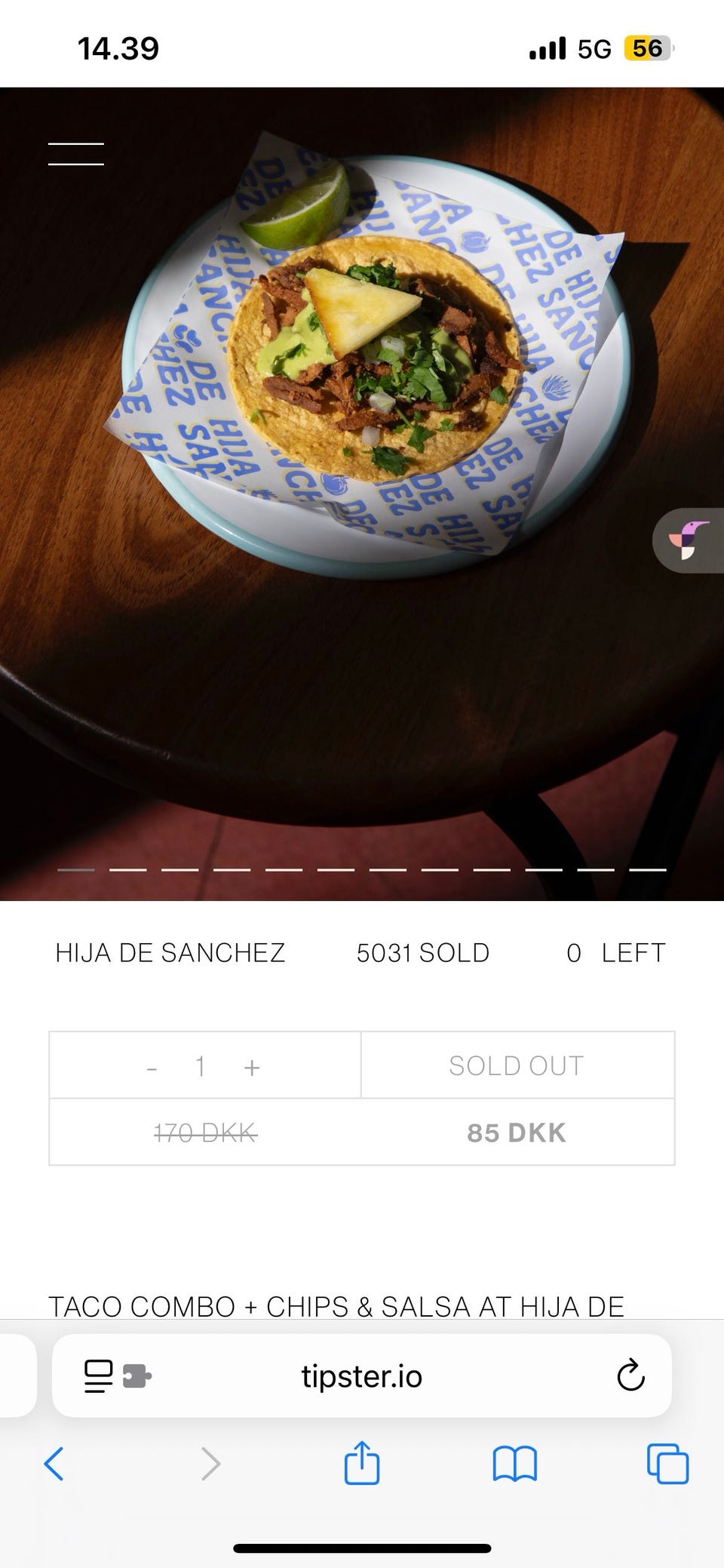724x1568 pixels.
Task: Tap the Sold Out button
Action: click(517, 1065)
